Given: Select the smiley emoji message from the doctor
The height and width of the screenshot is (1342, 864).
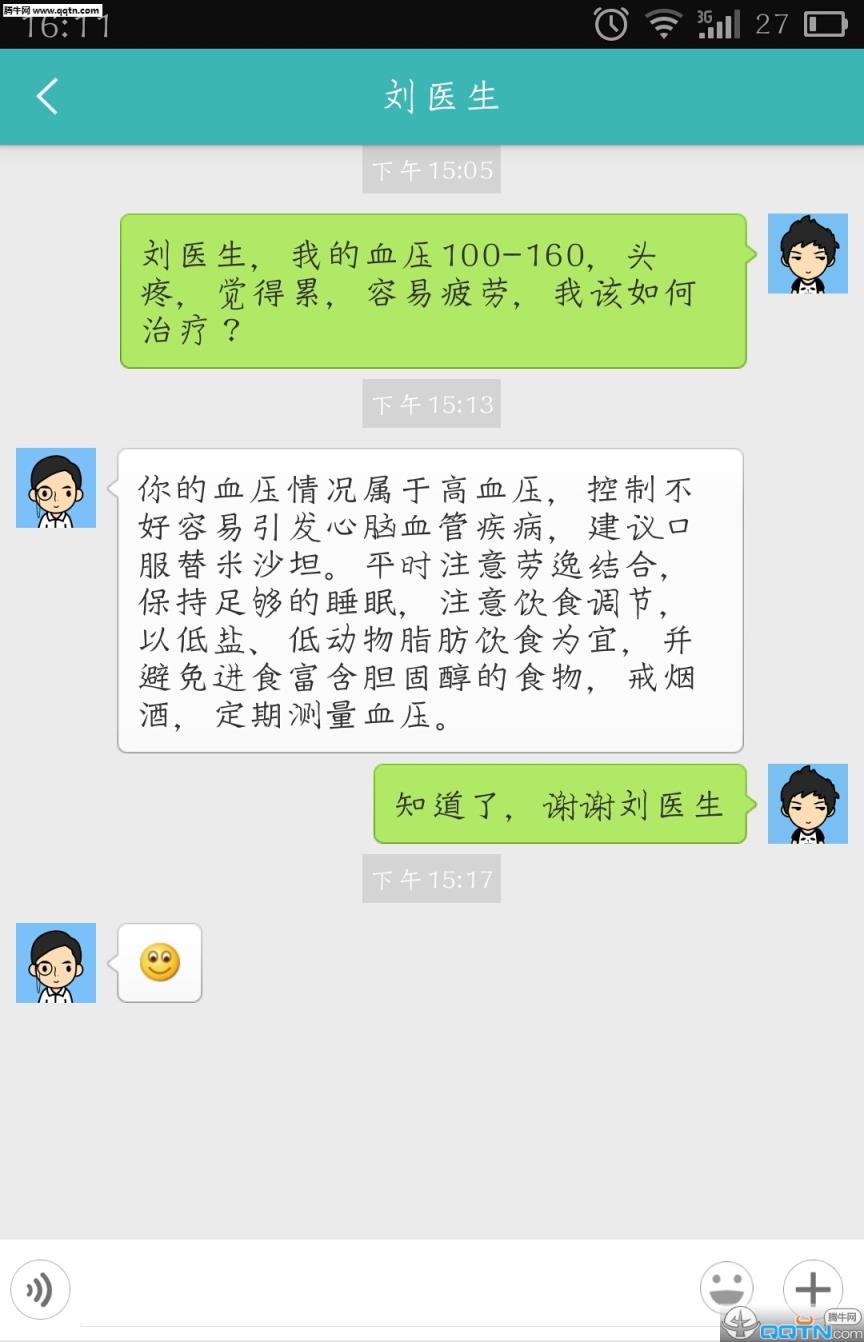Looking at the screenshot, I should (x=158, y=962).
